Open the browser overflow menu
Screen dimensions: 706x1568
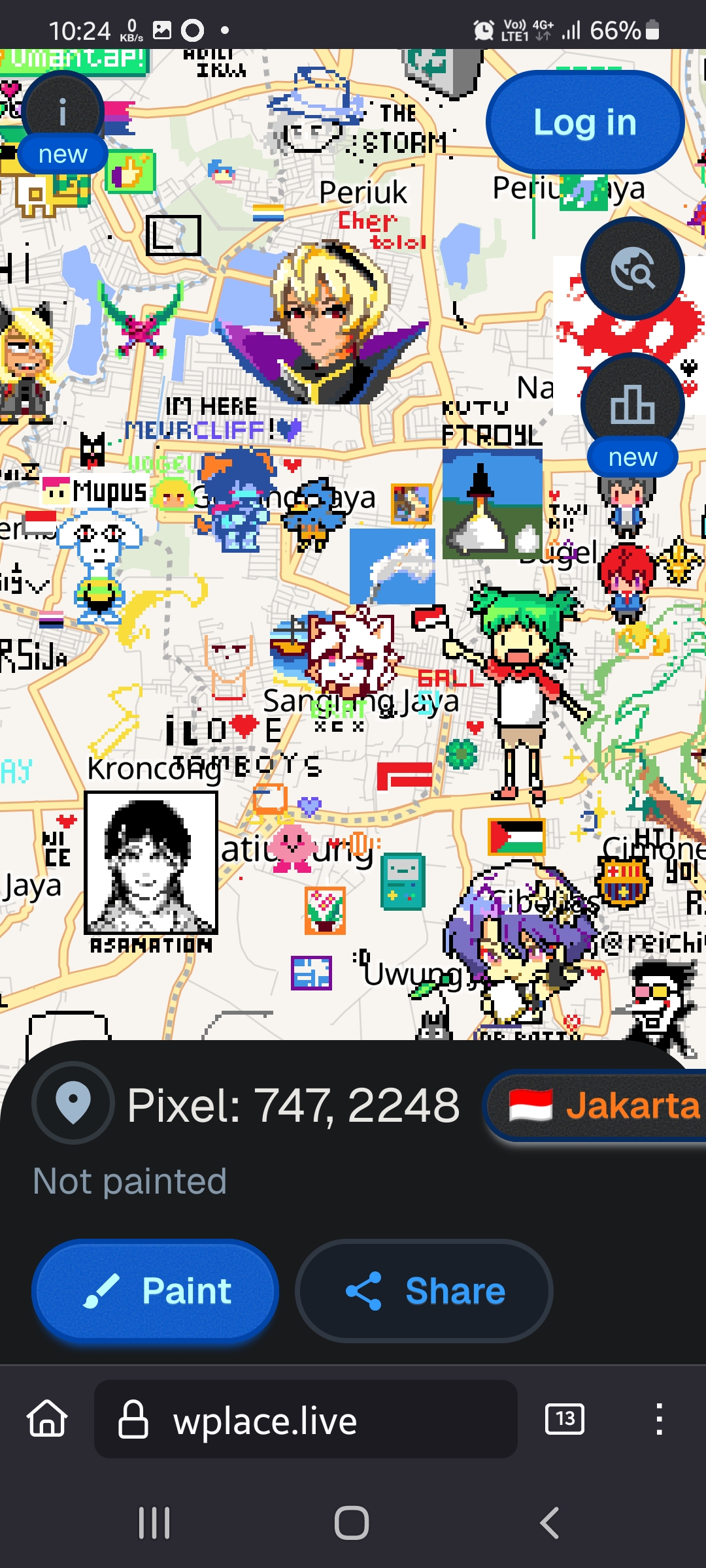point(659,1419)
